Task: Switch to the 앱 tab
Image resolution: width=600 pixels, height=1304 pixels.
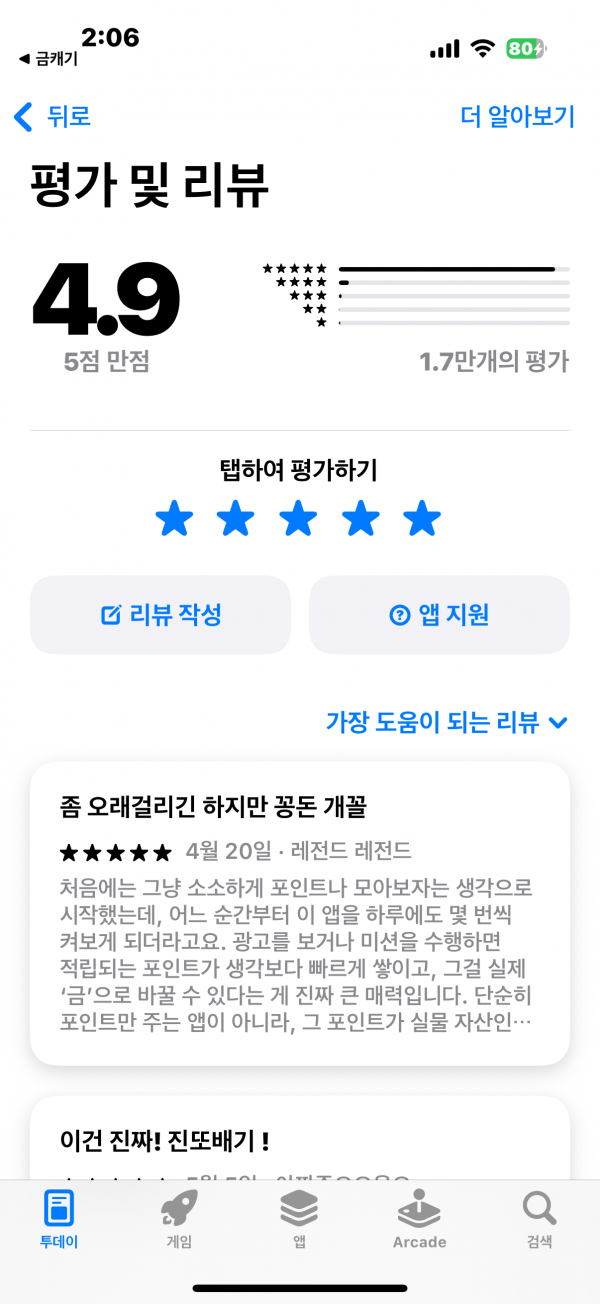Action: click(x=299, y=1220)
